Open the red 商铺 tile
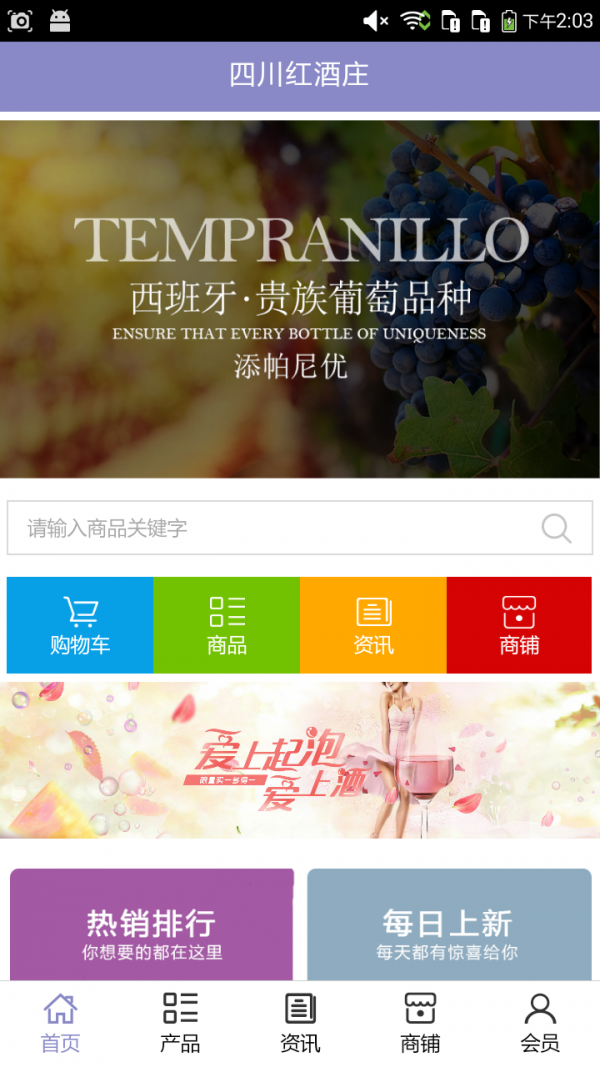Image resolution: width=600 pixels, height=1067 pixels. pos(519,625)
